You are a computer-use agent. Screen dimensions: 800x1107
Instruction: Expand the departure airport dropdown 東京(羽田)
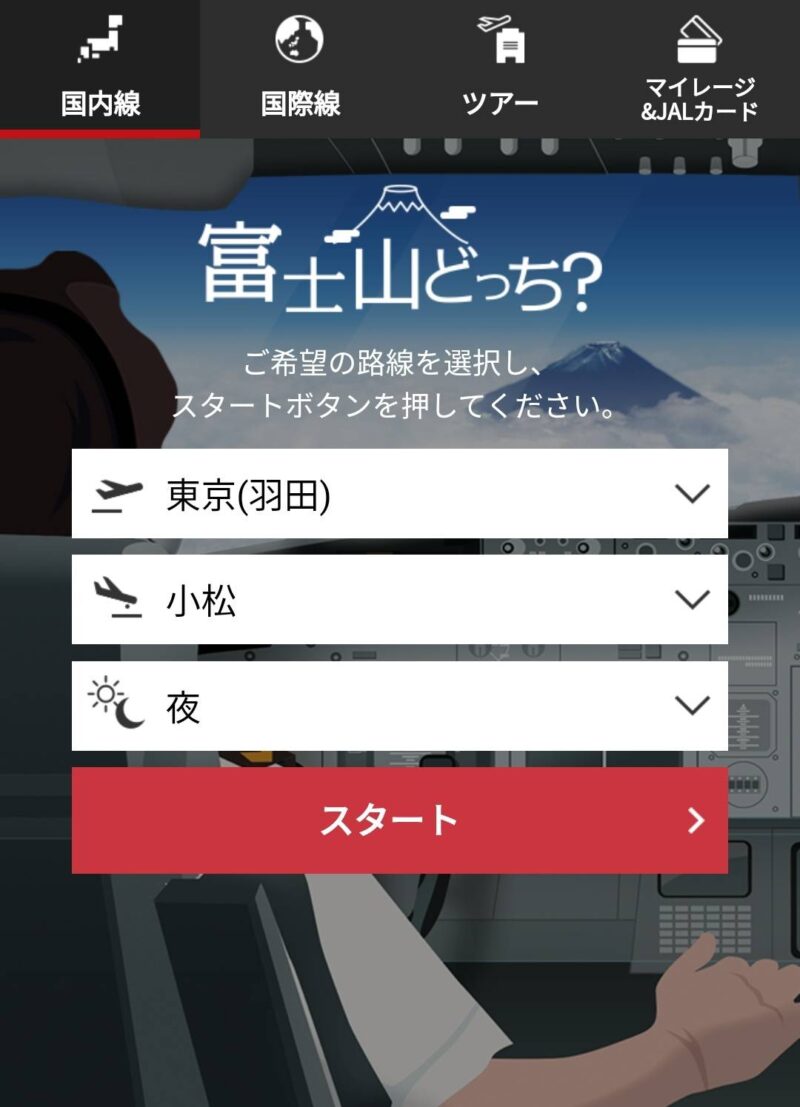(x=399, y=494)
